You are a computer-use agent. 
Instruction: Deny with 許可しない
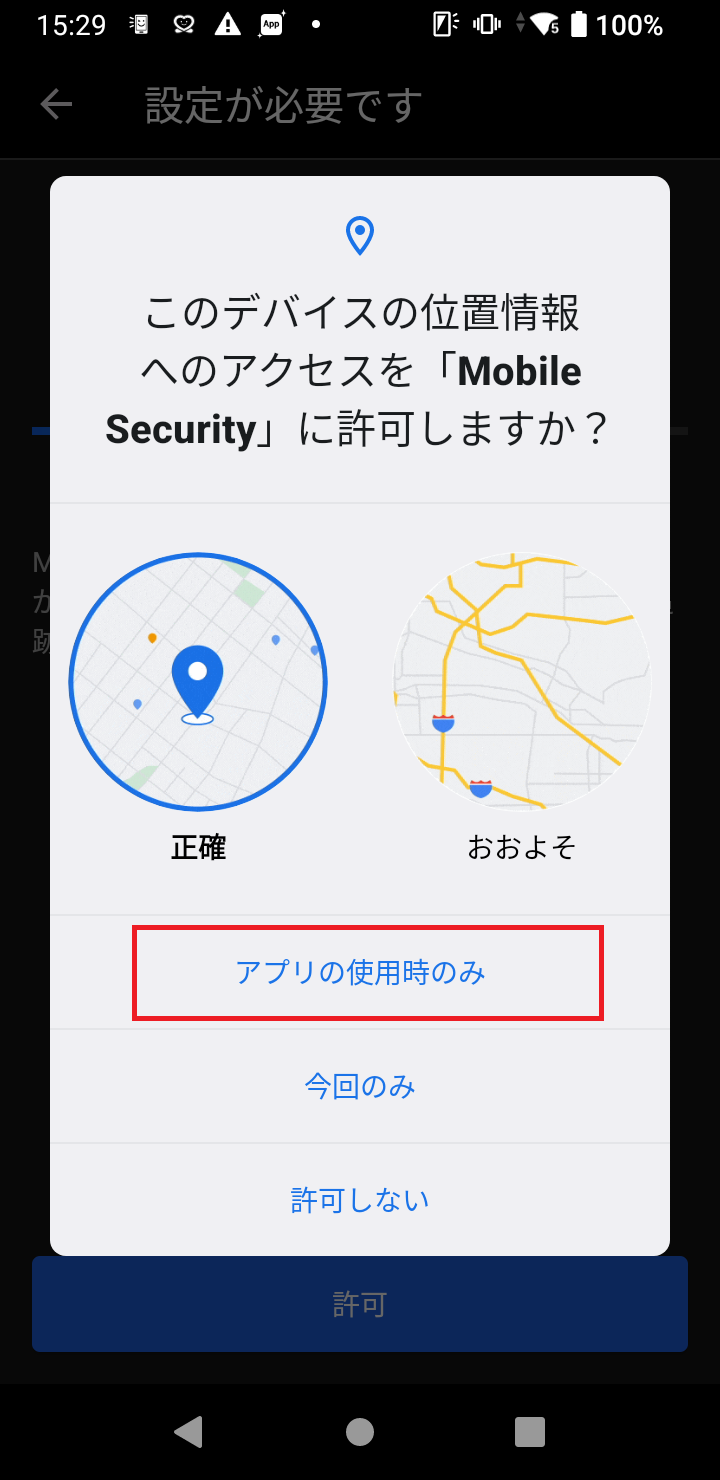point(360,1200)
